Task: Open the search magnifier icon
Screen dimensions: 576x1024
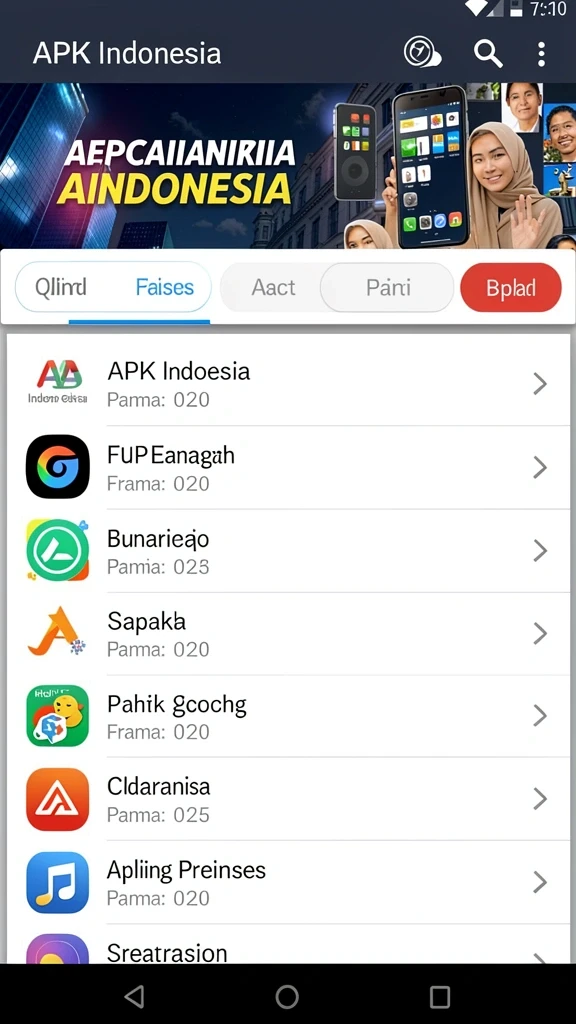Action: click(488, 53)
